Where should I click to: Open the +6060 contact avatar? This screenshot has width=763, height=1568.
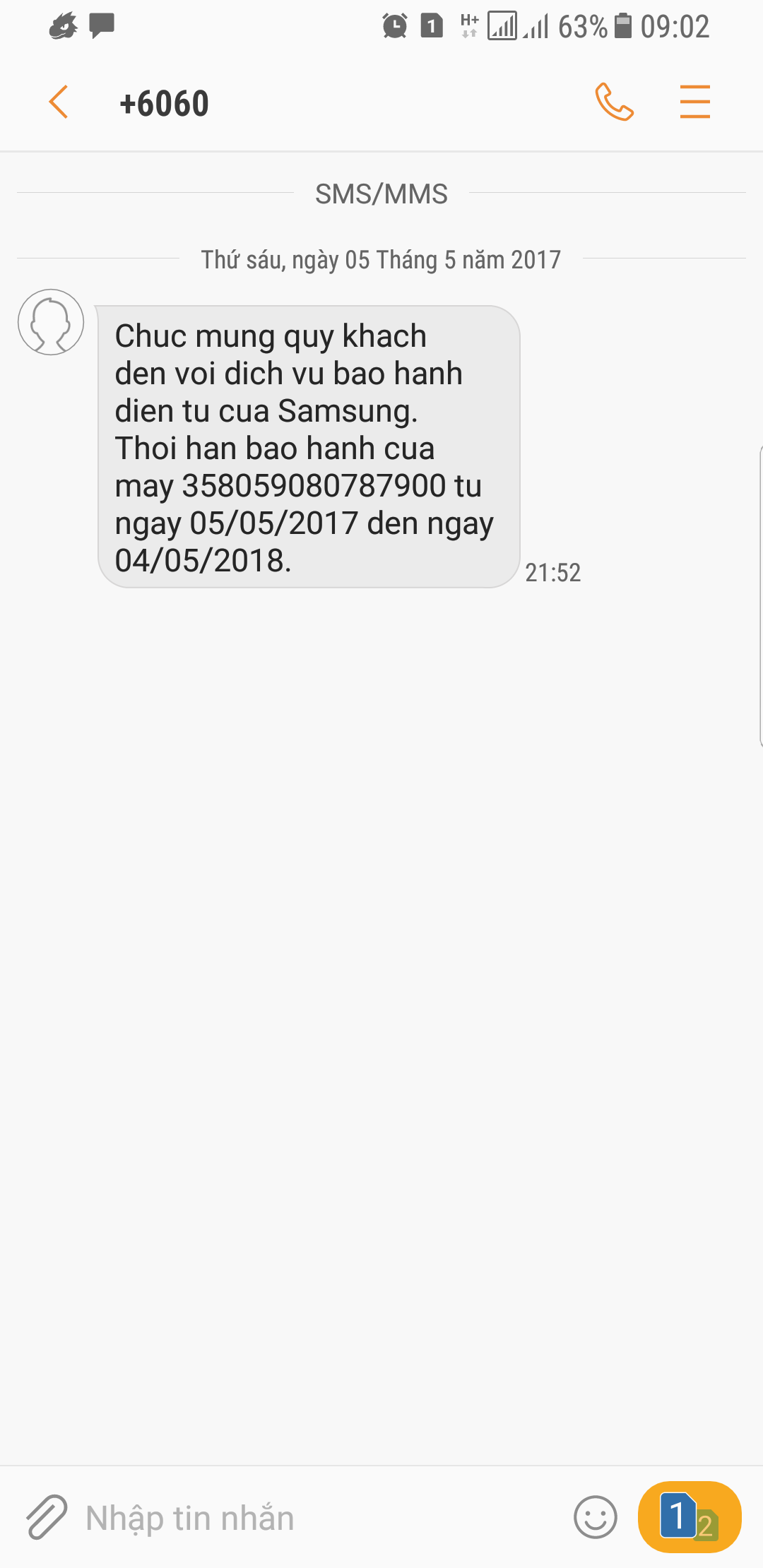[51, 322]
